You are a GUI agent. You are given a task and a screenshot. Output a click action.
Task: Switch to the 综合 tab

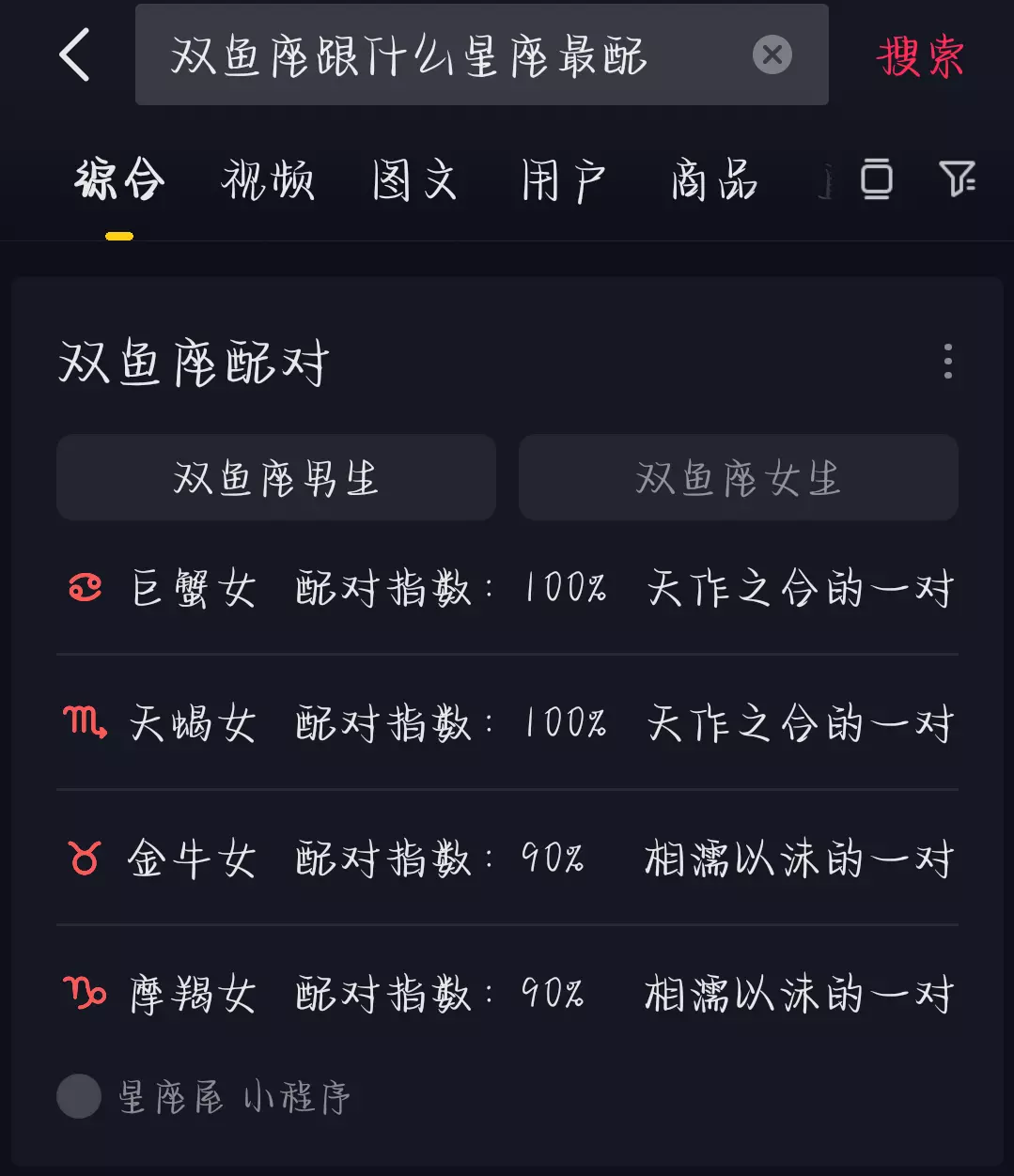click(x=119, y=180)
